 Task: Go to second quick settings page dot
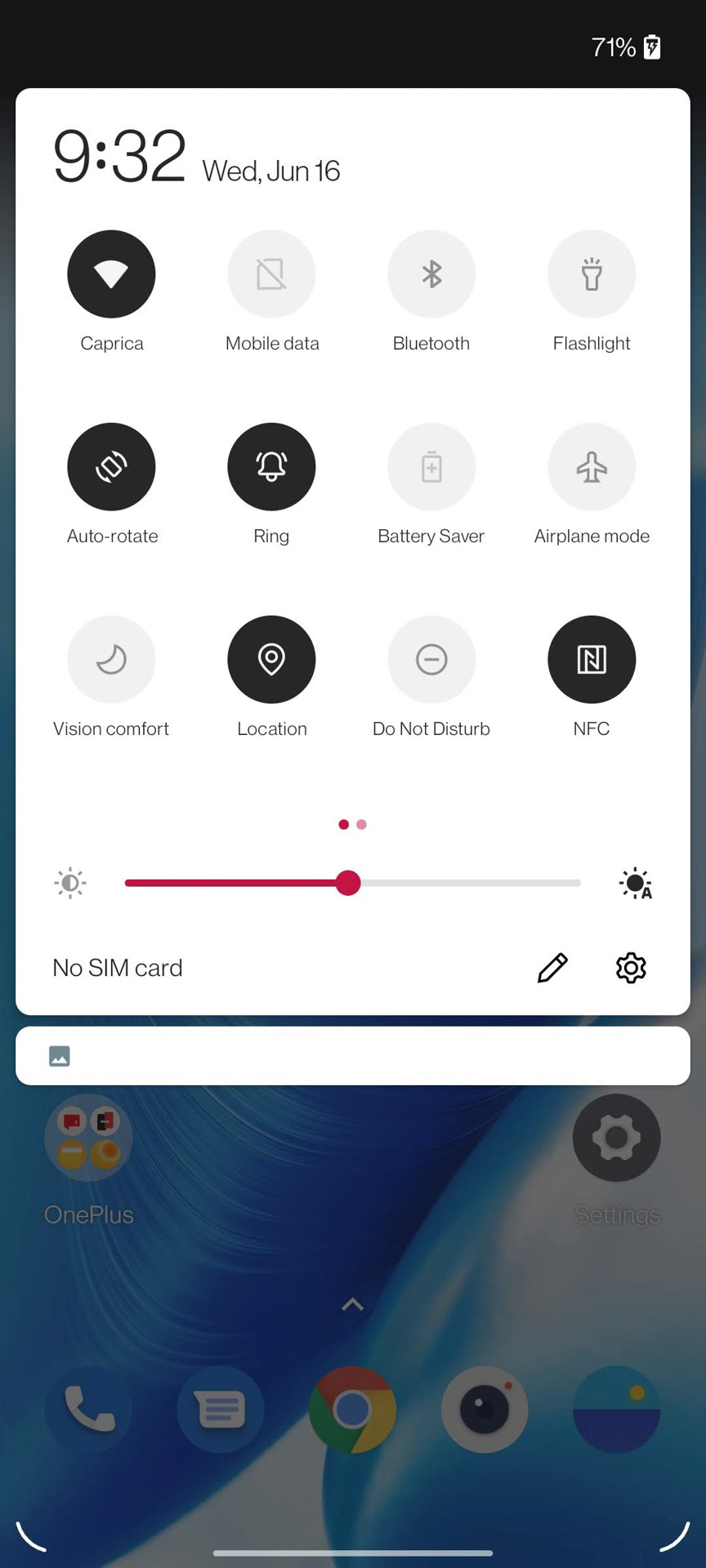click(x=362, y=825)
